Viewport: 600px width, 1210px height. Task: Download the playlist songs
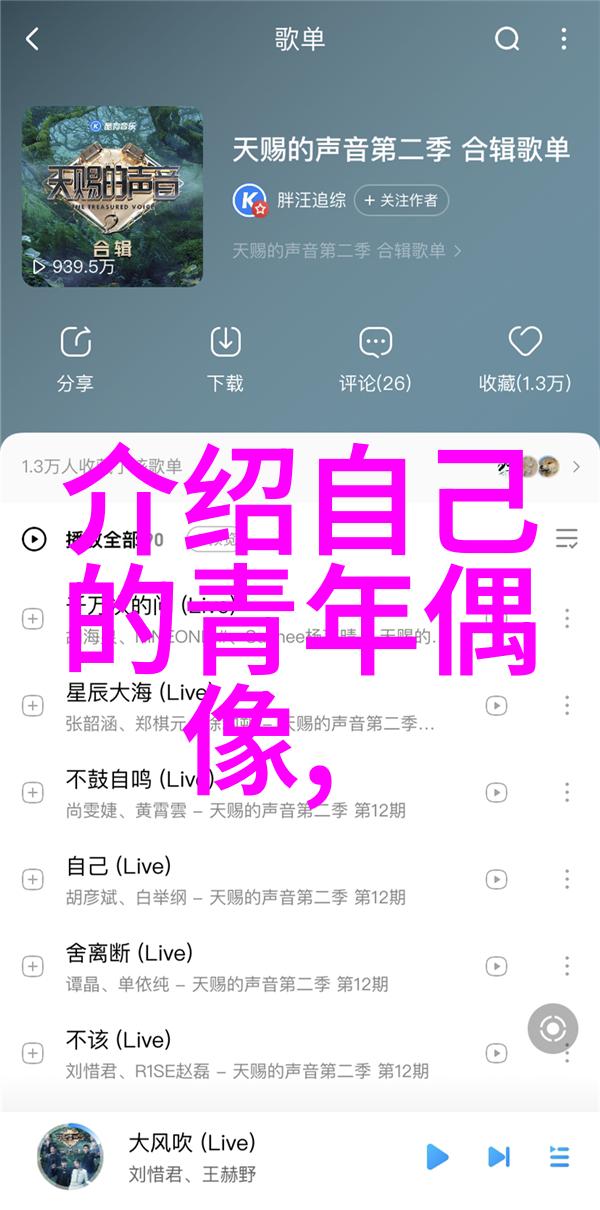(225, 358)
